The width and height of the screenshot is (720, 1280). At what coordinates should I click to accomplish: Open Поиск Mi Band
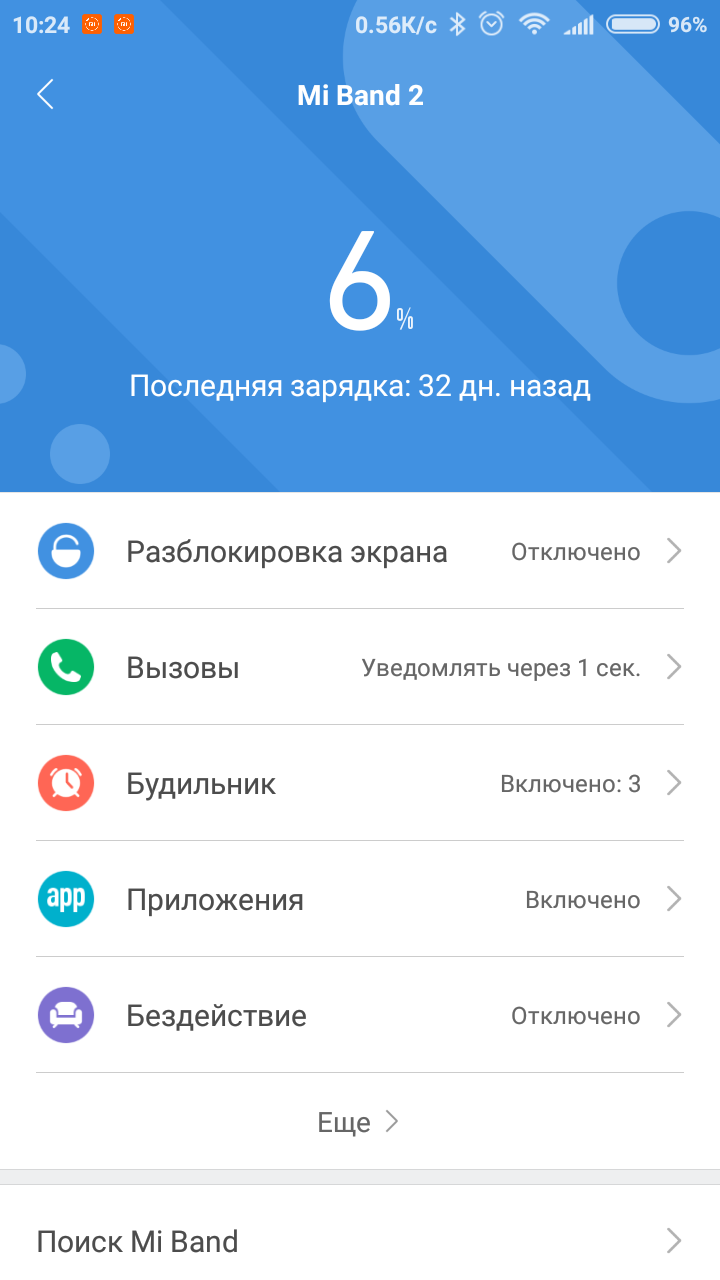point(360,1241)
